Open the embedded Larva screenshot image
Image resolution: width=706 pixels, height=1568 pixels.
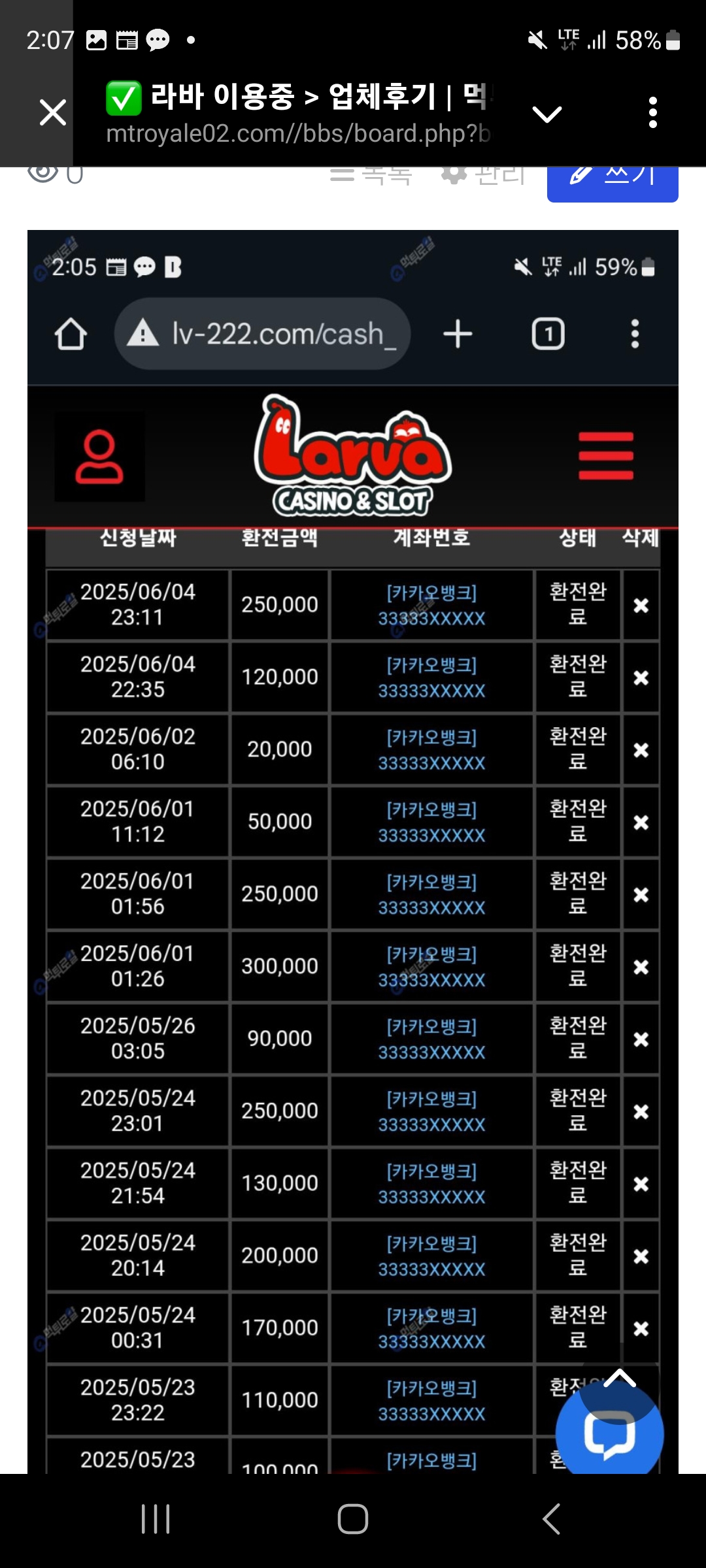[353, 851]
